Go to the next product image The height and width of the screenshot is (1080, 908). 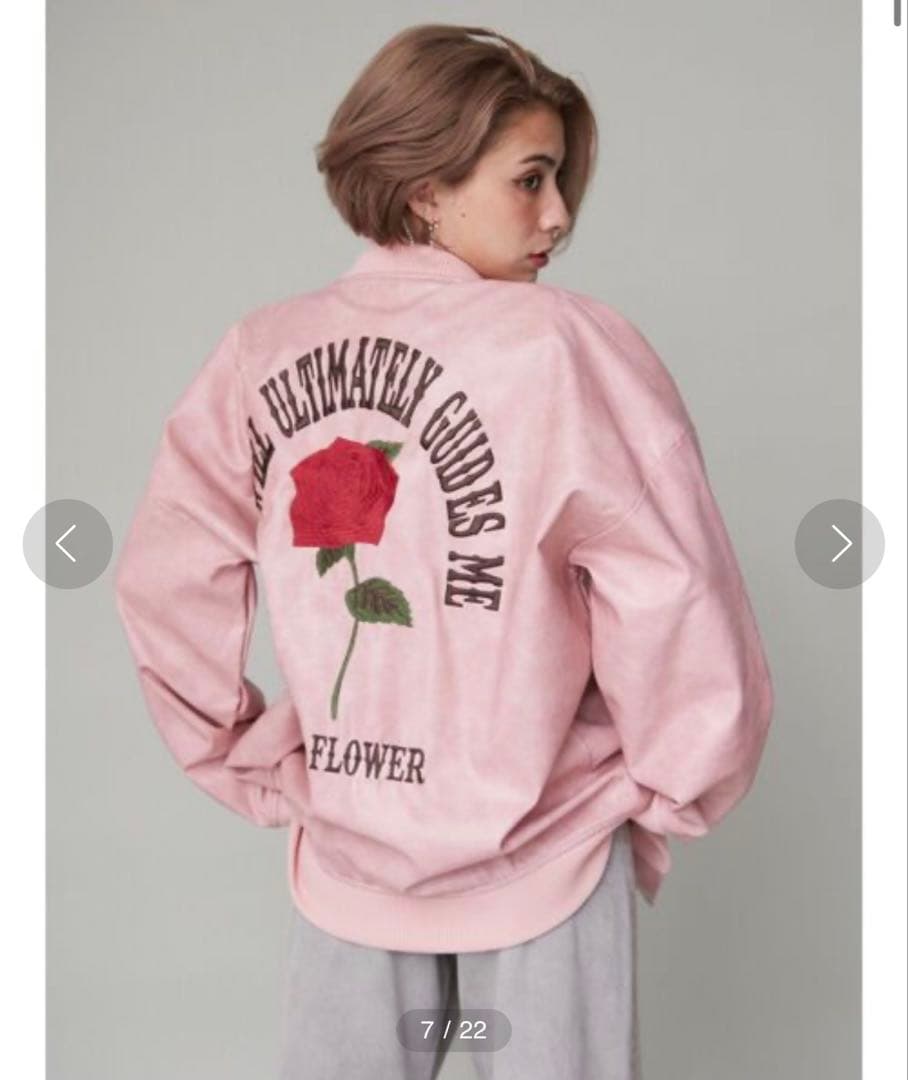[839, 544]
